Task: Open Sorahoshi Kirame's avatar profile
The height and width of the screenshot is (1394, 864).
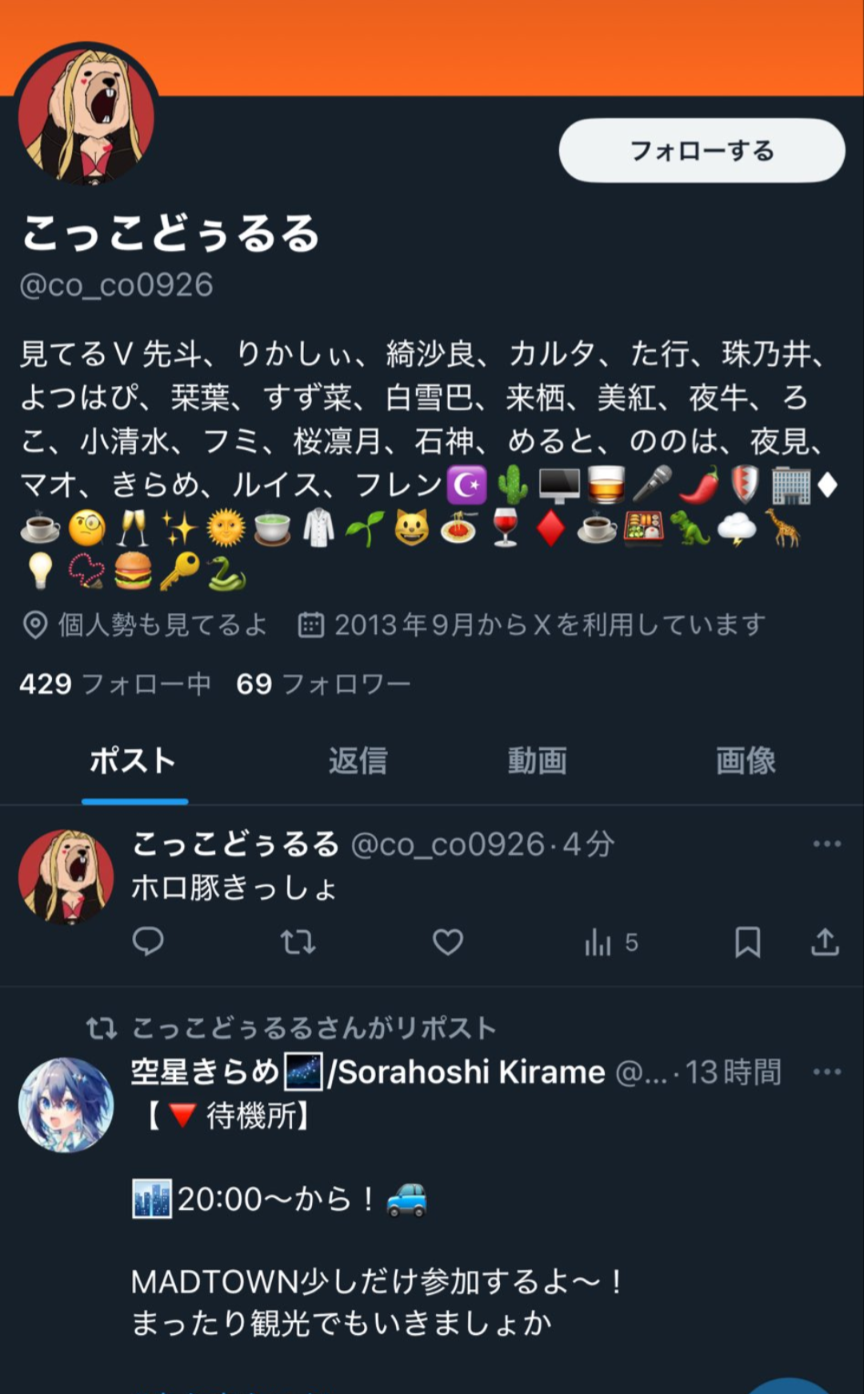Action: pyautogui.click(x=66, y=1105)
